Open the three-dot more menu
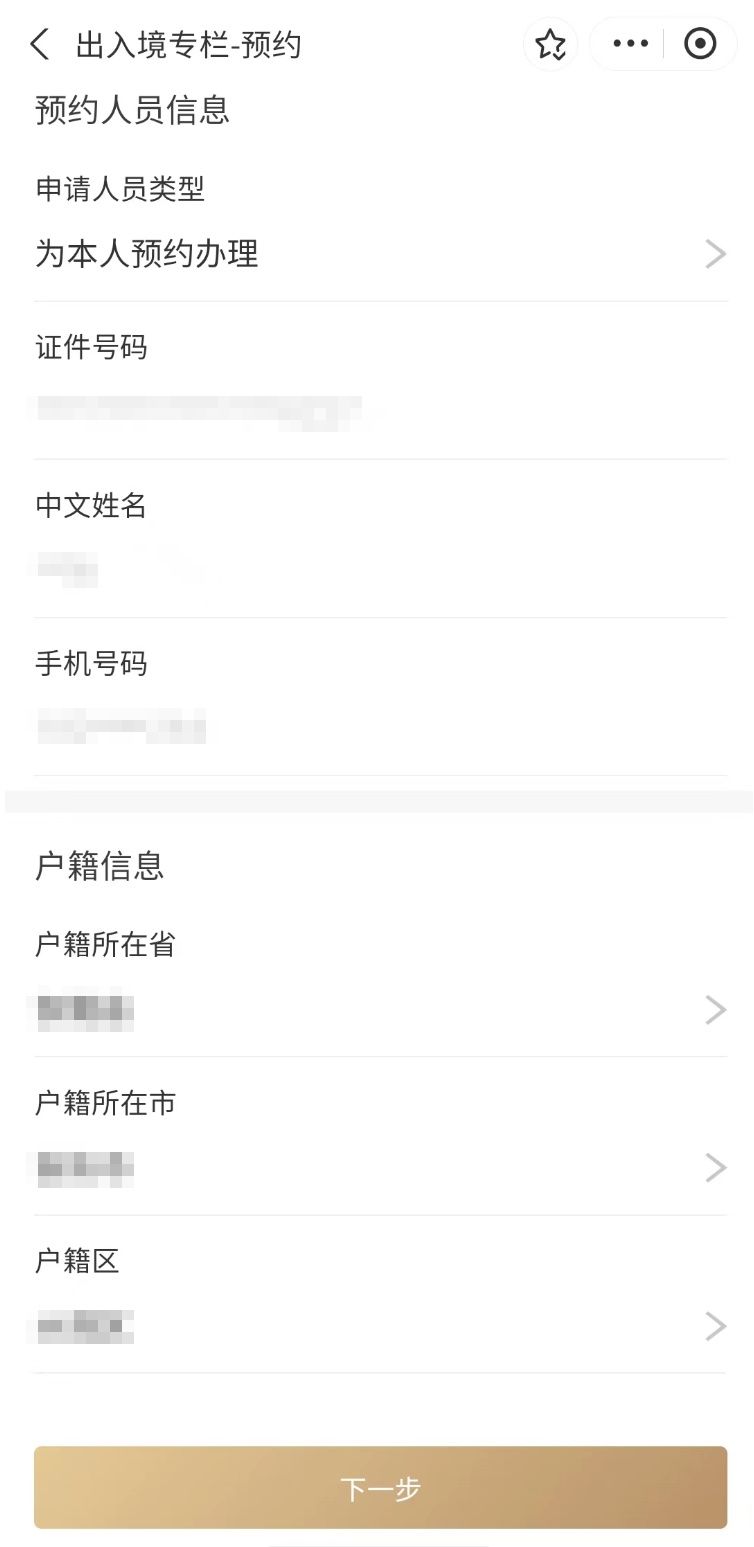 (630, 44)
